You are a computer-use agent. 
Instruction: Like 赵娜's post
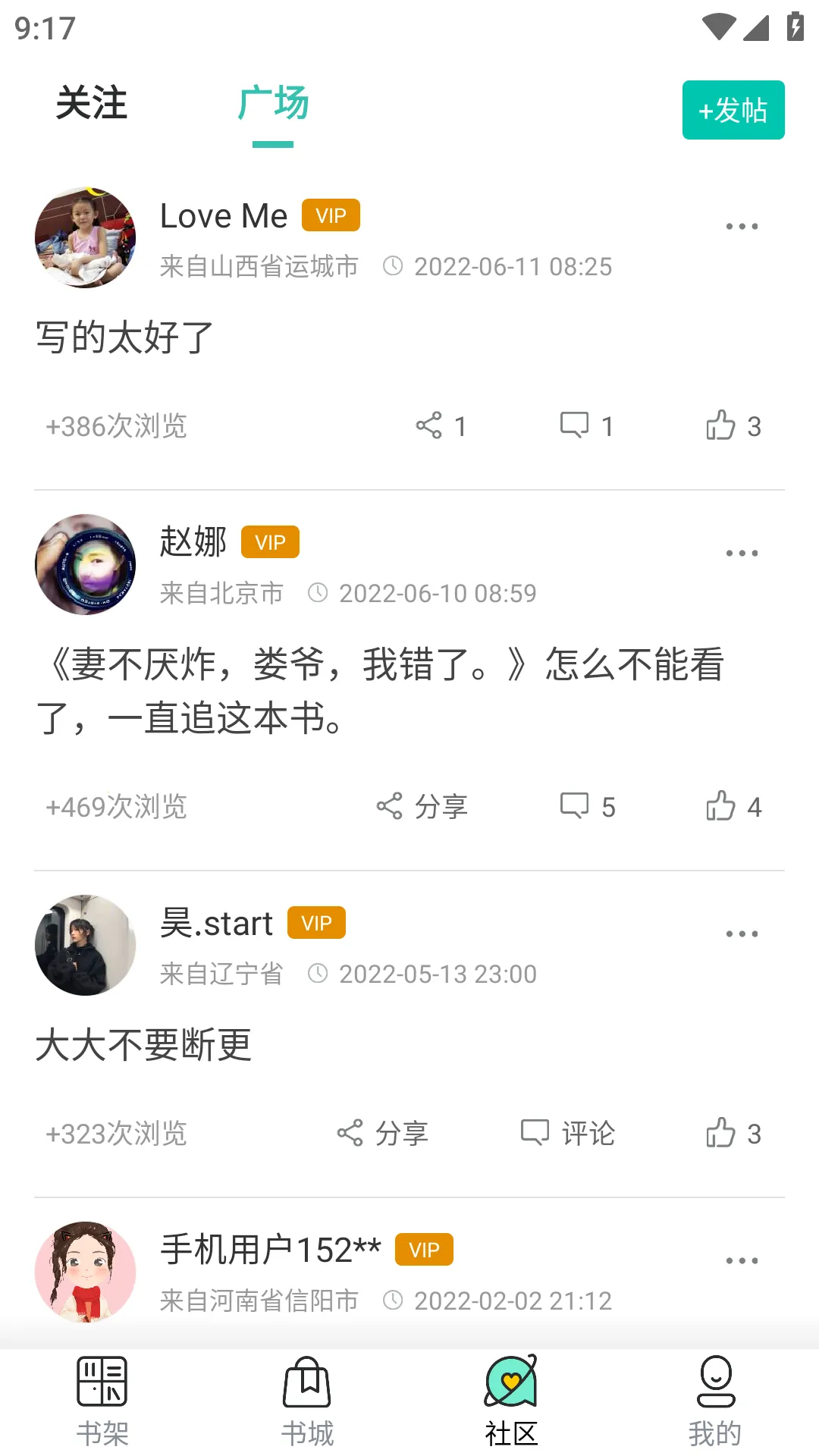(x=733, y=806)
